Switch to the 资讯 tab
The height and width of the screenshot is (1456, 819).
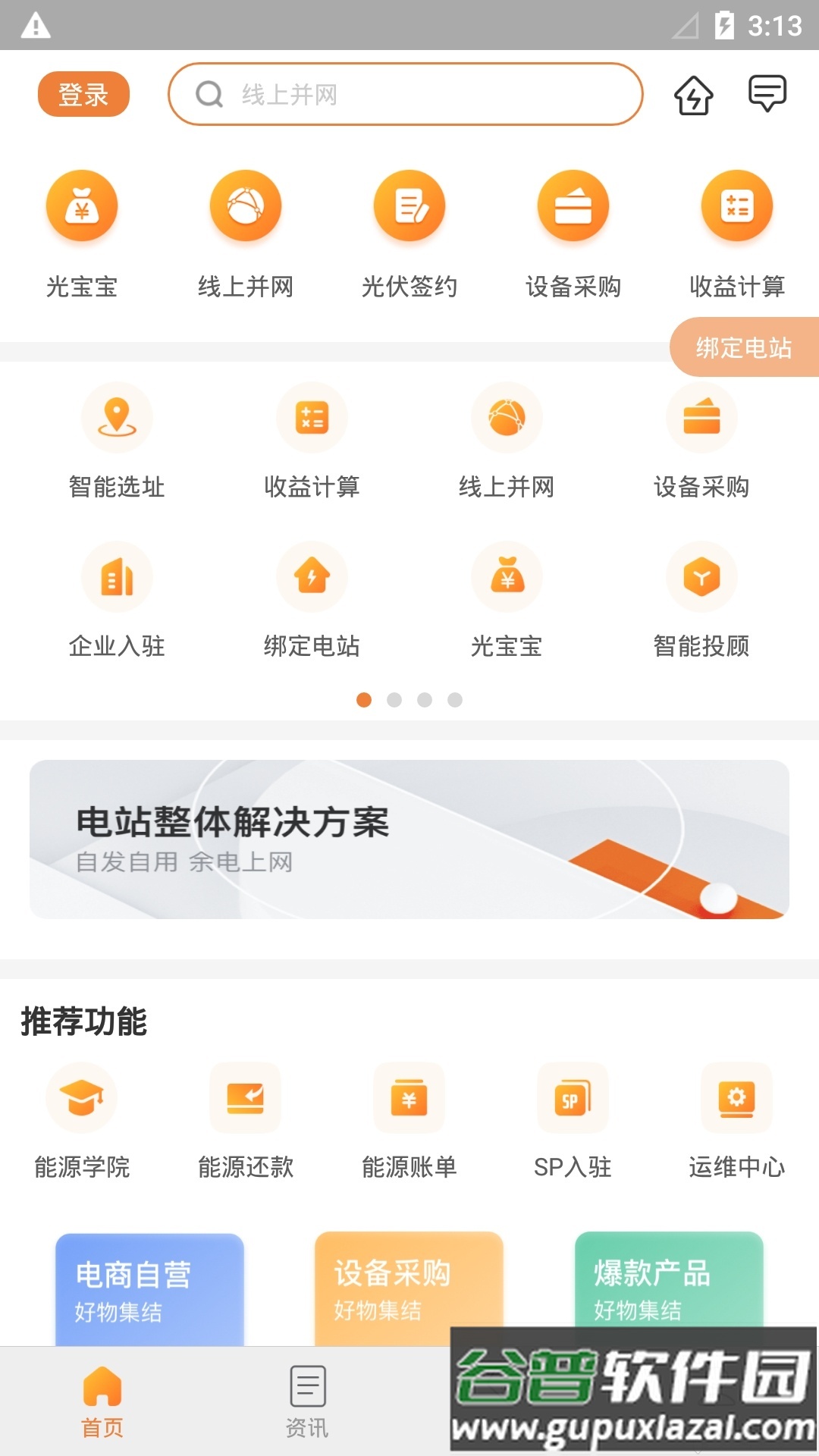(x=306, y=1402)
